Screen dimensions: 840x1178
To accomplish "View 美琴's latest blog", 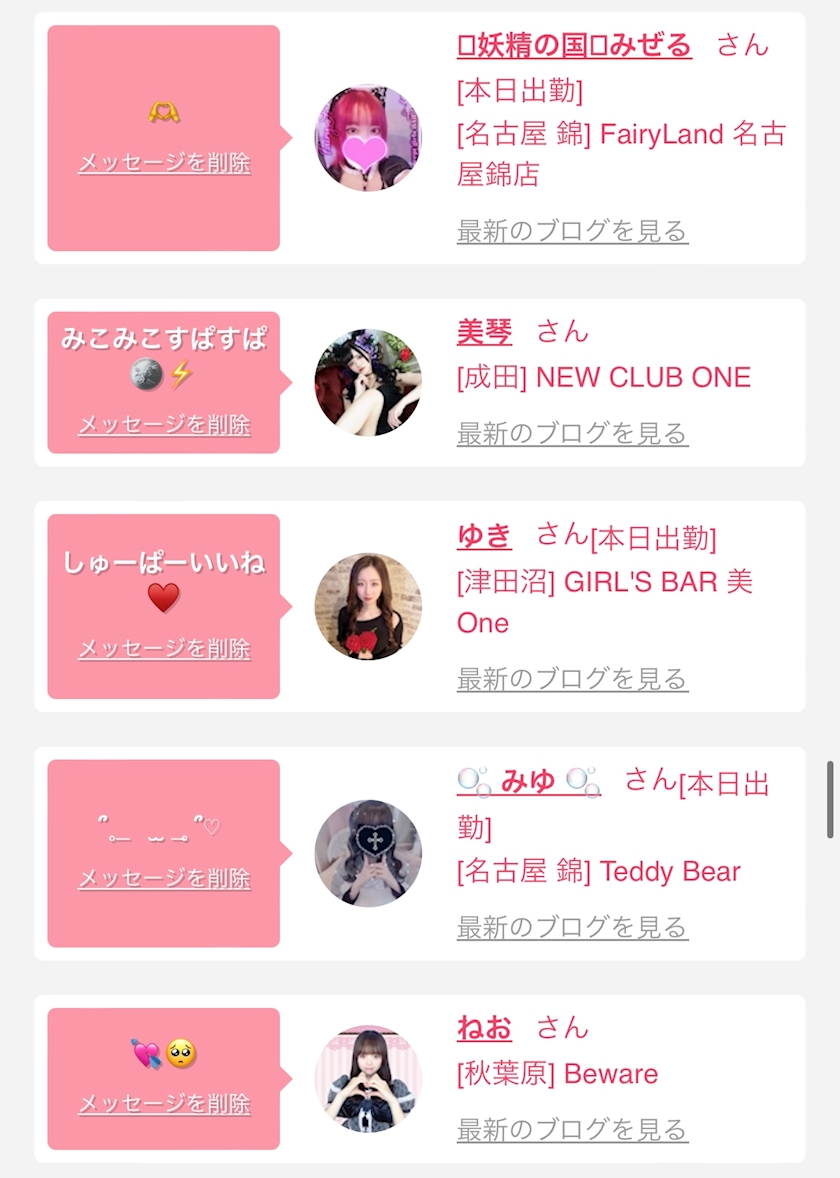I will point(572,433).
